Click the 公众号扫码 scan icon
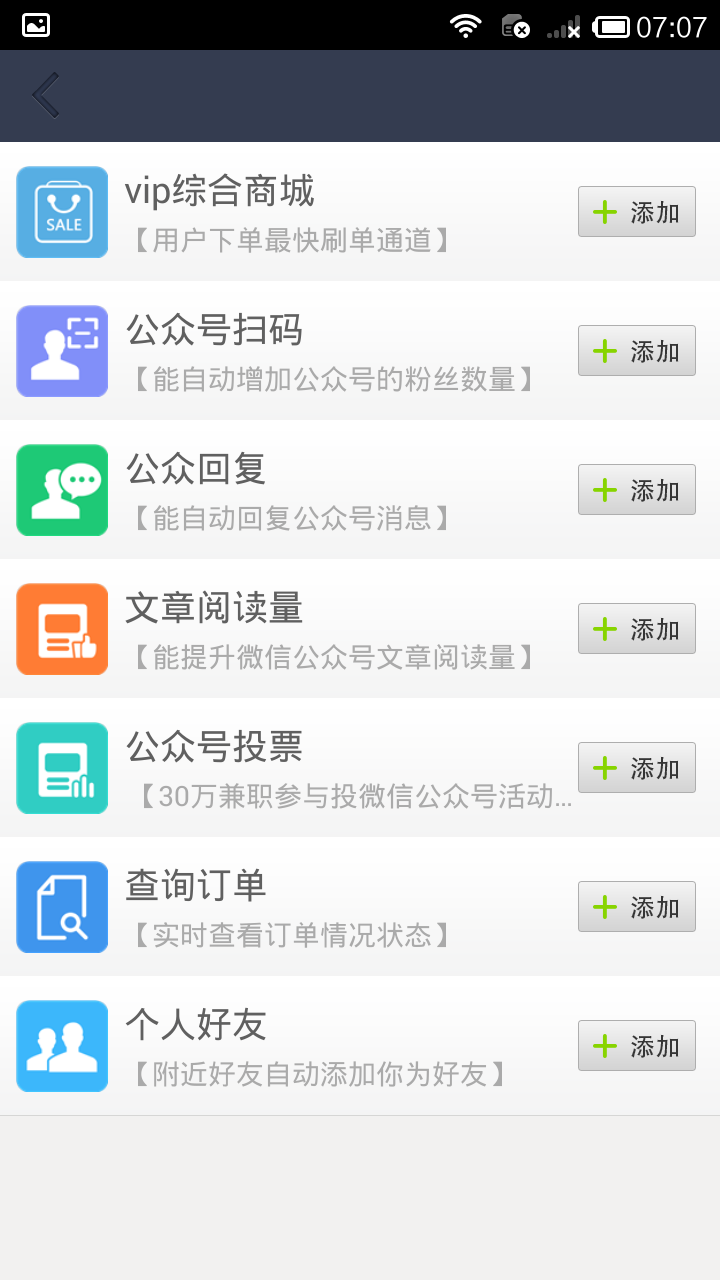 pos(62,351)
